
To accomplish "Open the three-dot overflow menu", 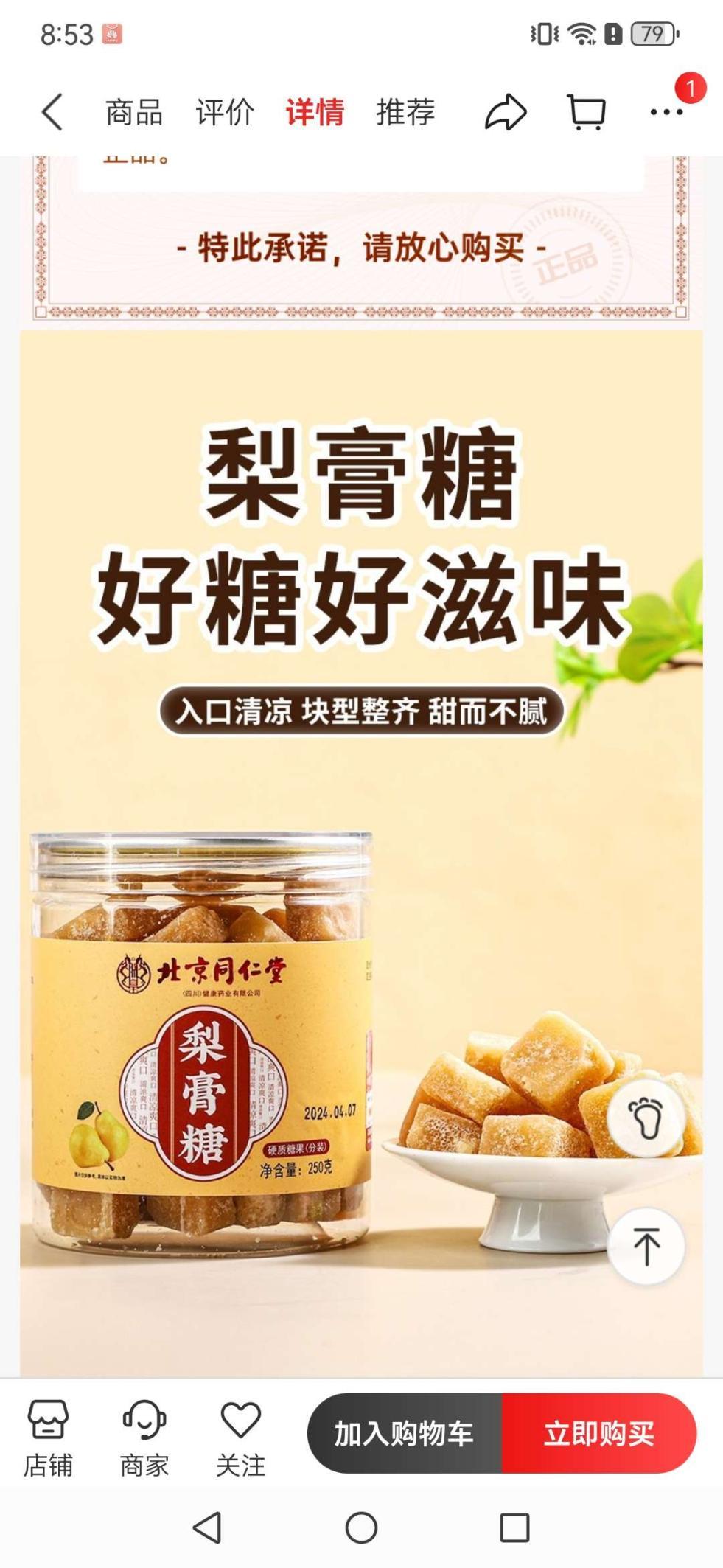I will [666, 112].
